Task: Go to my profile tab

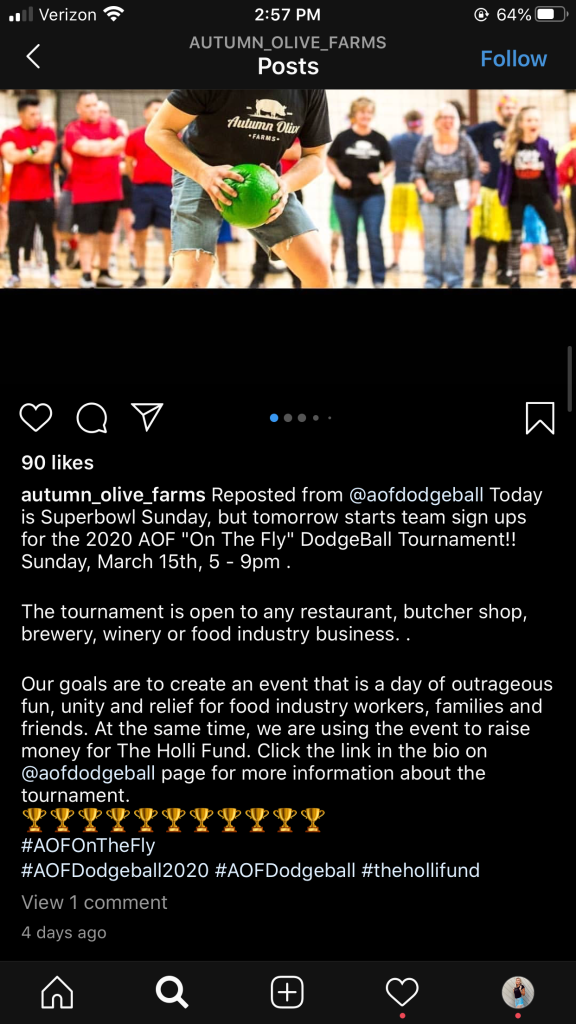Action: (518, 993)
